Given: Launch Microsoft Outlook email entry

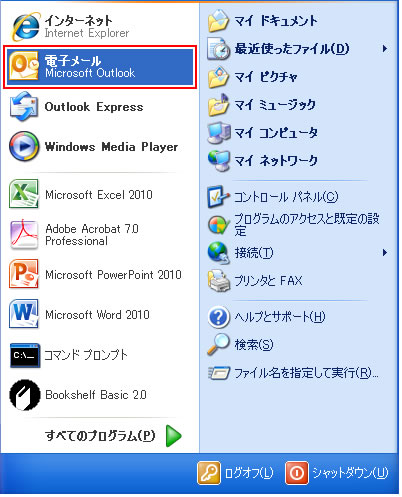Looking at the screenshot, I should click(x=100, y=67).
